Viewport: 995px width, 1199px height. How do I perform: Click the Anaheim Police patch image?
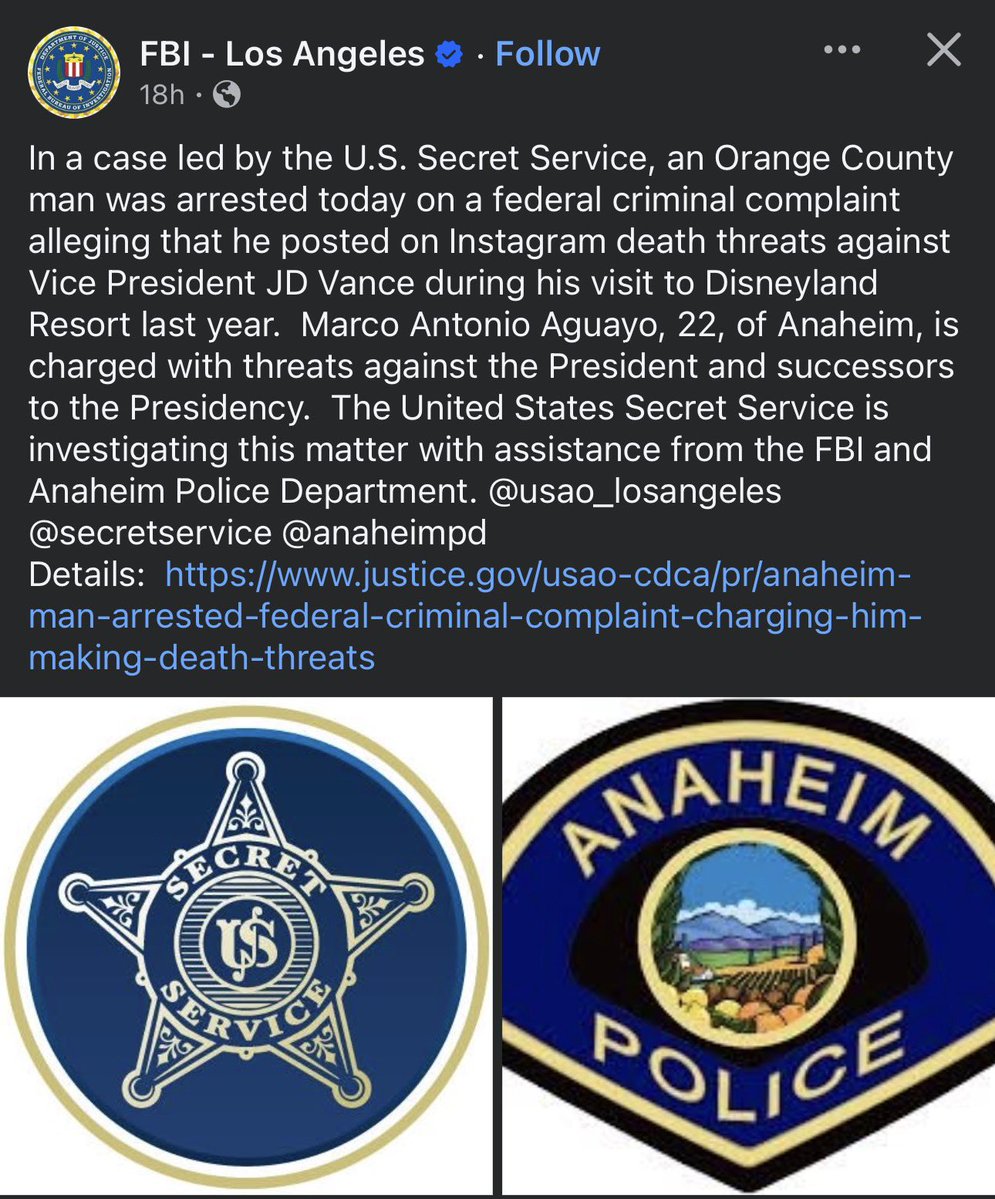click(x=745, y=945)
